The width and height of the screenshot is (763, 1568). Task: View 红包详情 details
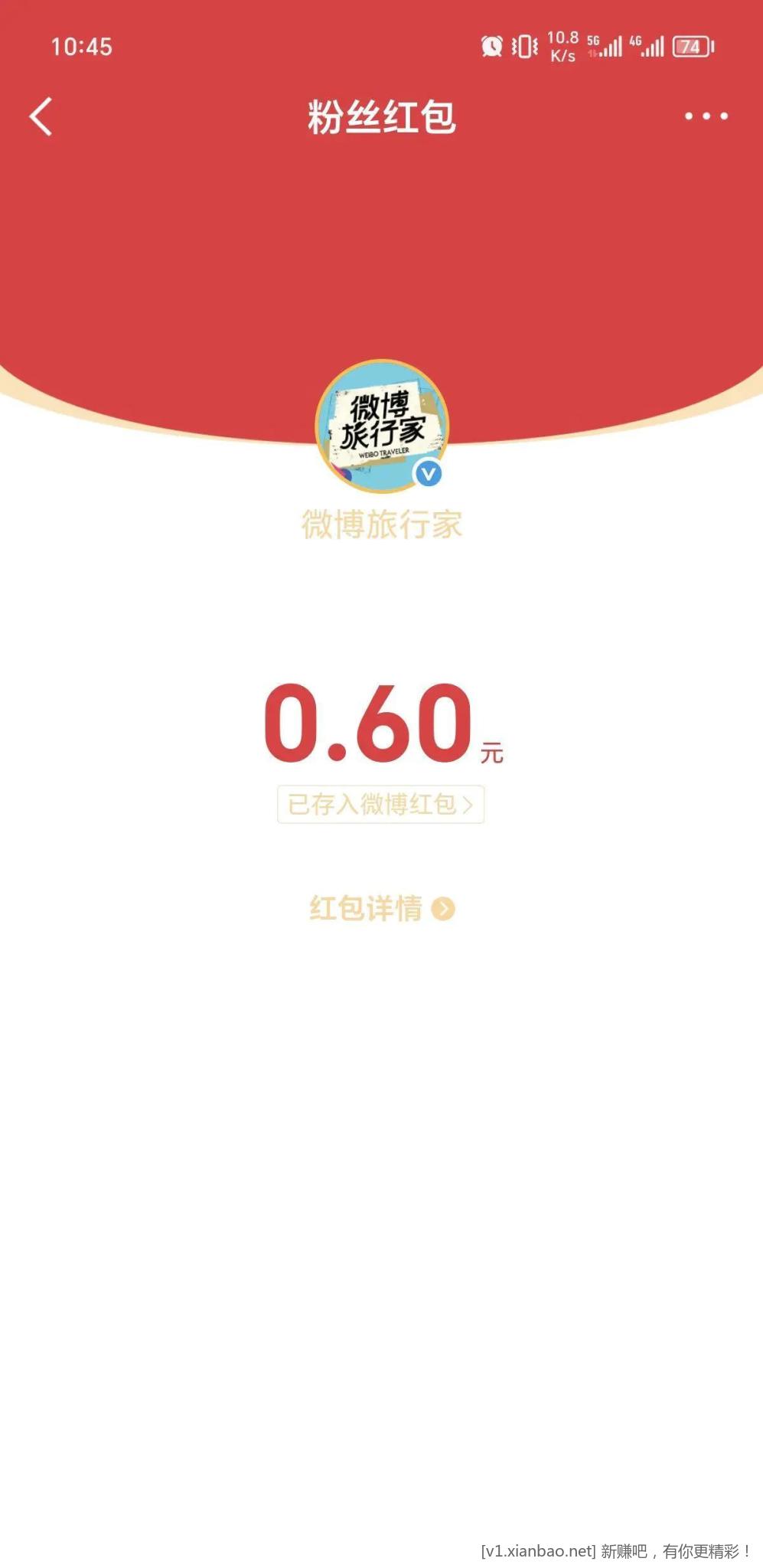coord(382,909)
